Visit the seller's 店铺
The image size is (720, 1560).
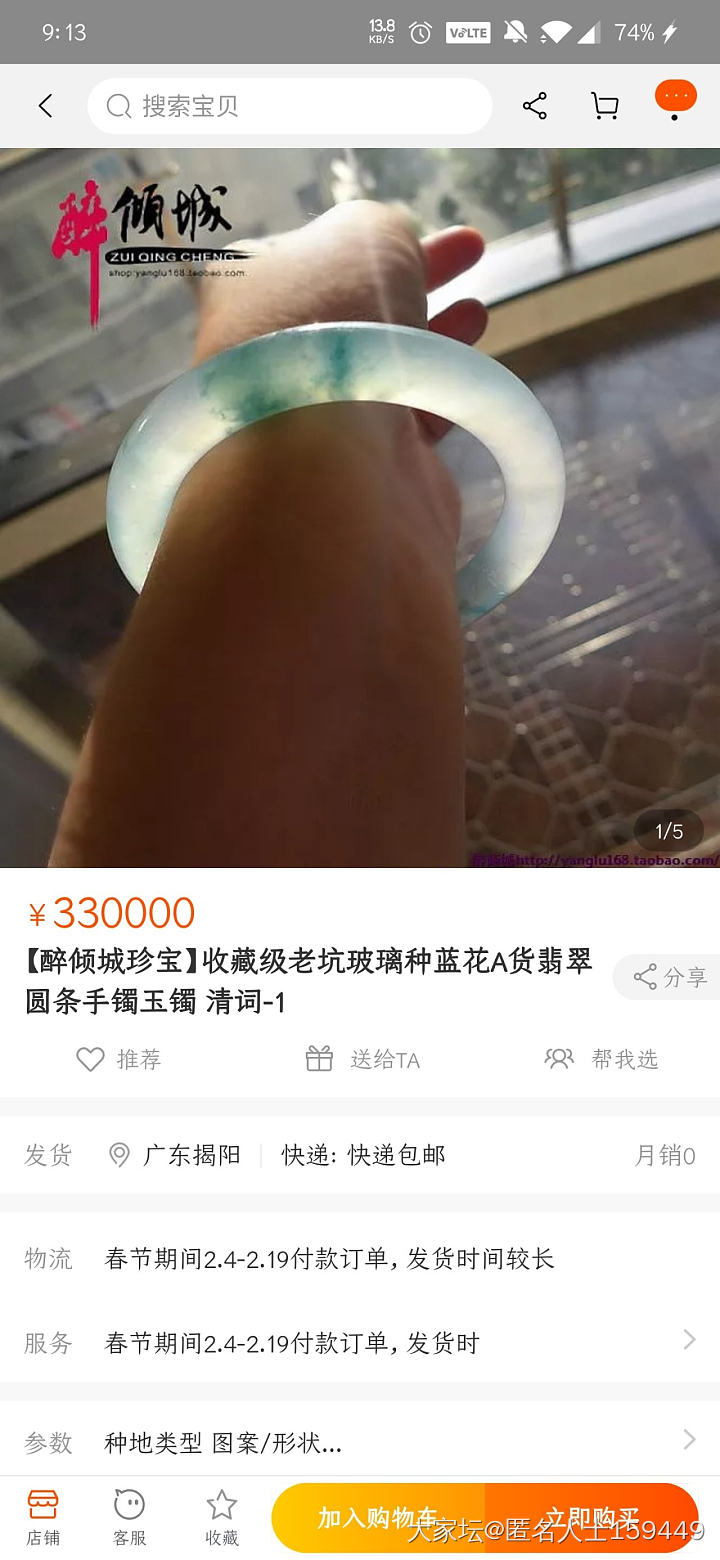[x=43, y=1517]
